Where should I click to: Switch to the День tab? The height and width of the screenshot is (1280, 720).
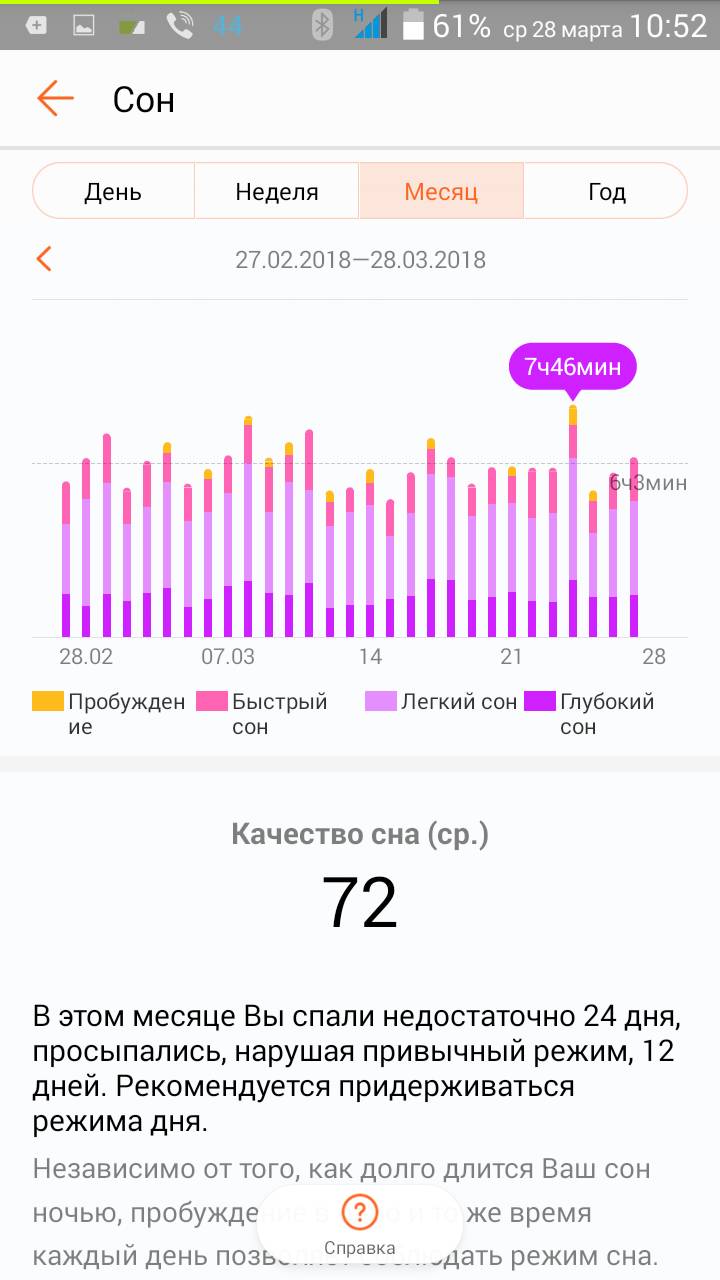click(x=113, y=191)
